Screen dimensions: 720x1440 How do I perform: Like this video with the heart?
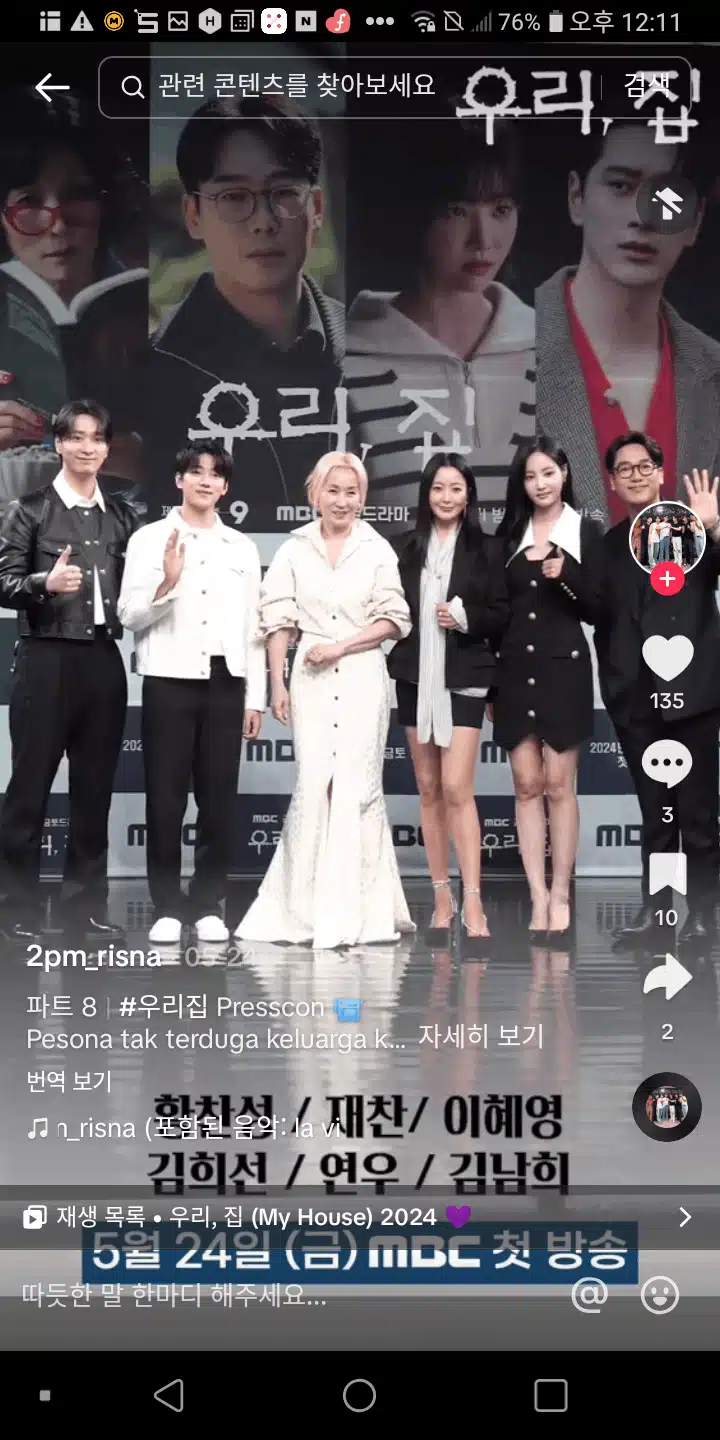point(667,658)
